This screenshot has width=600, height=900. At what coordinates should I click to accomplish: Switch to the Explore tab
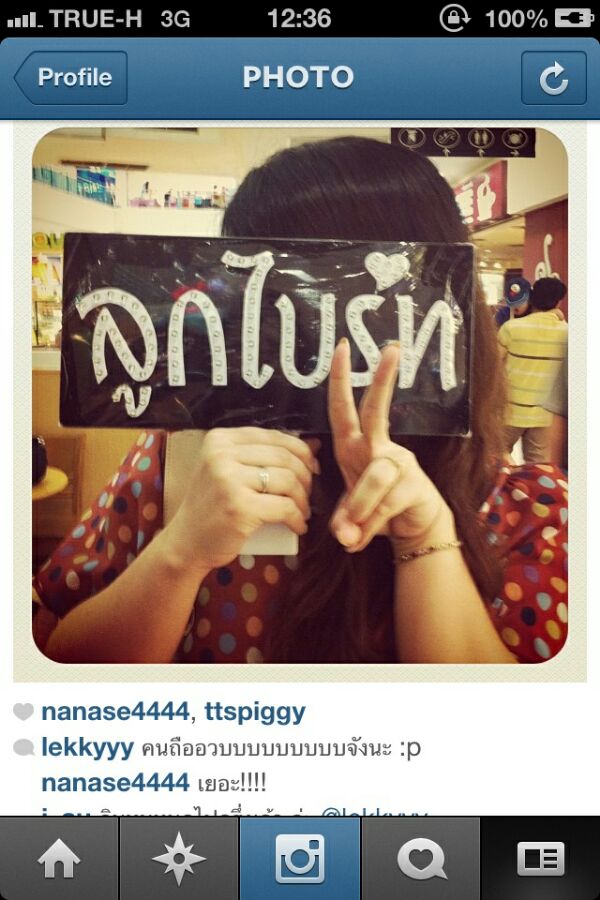click(179, 858)
